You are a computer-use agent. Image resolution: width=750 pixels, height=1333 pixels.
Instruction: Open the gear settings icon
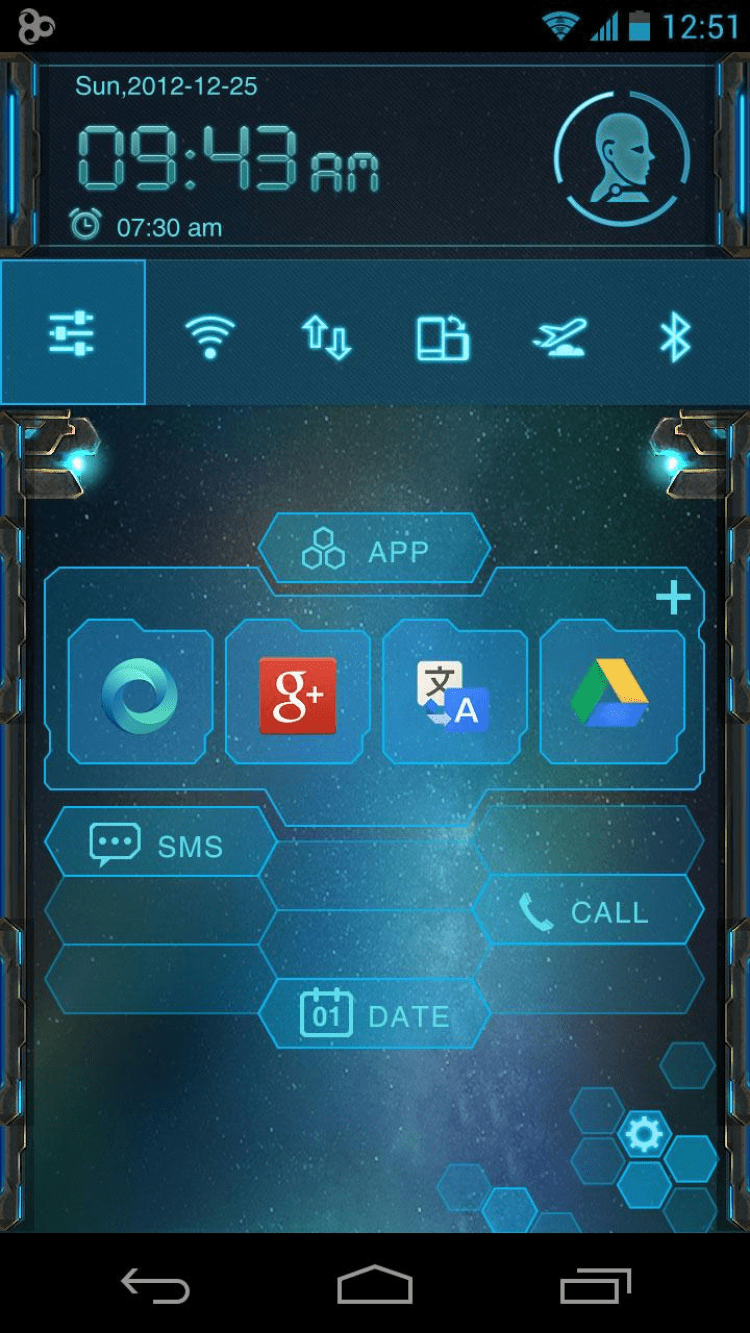click(642, 1134)
